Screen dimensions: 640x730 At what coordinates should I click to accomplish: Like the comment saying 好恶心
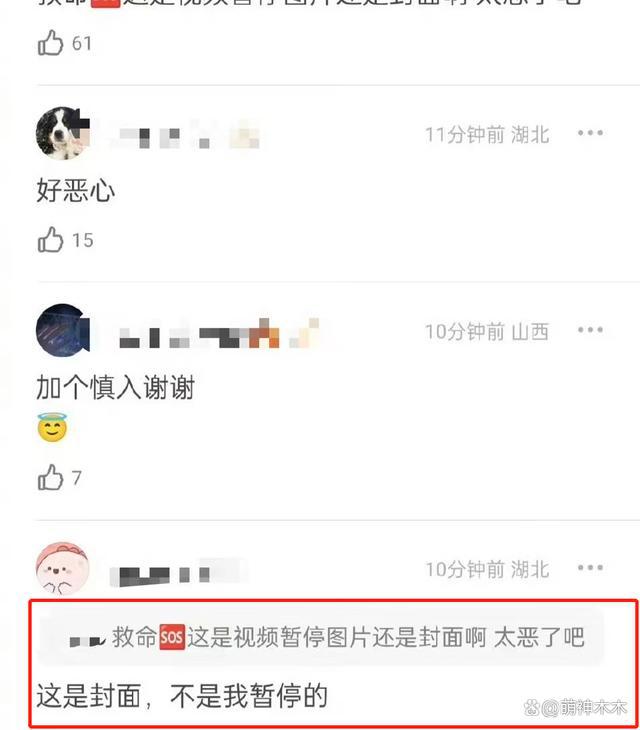coord(51,240)
